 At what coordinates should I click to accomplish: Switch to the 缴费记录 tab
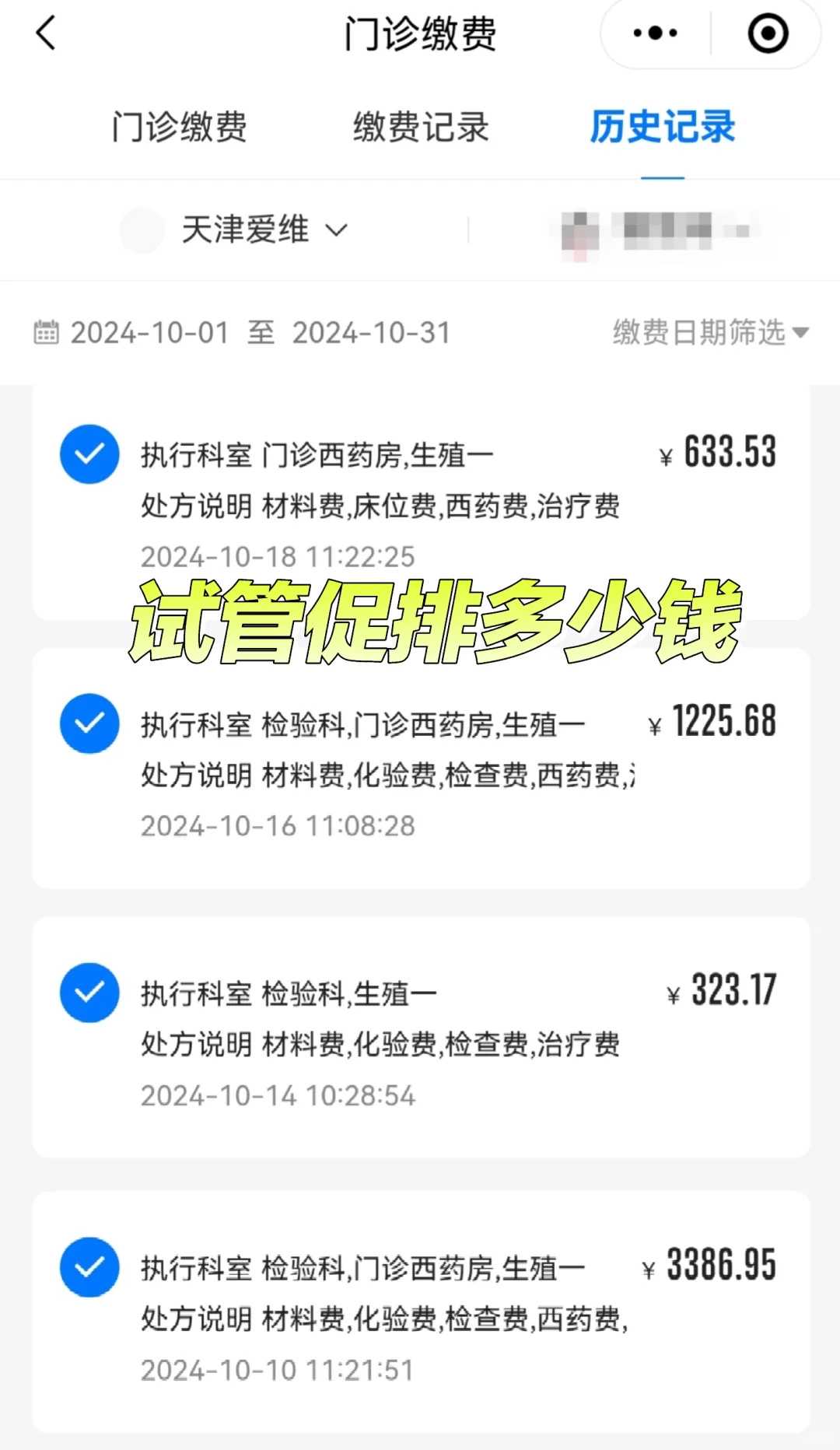(420, 128)
